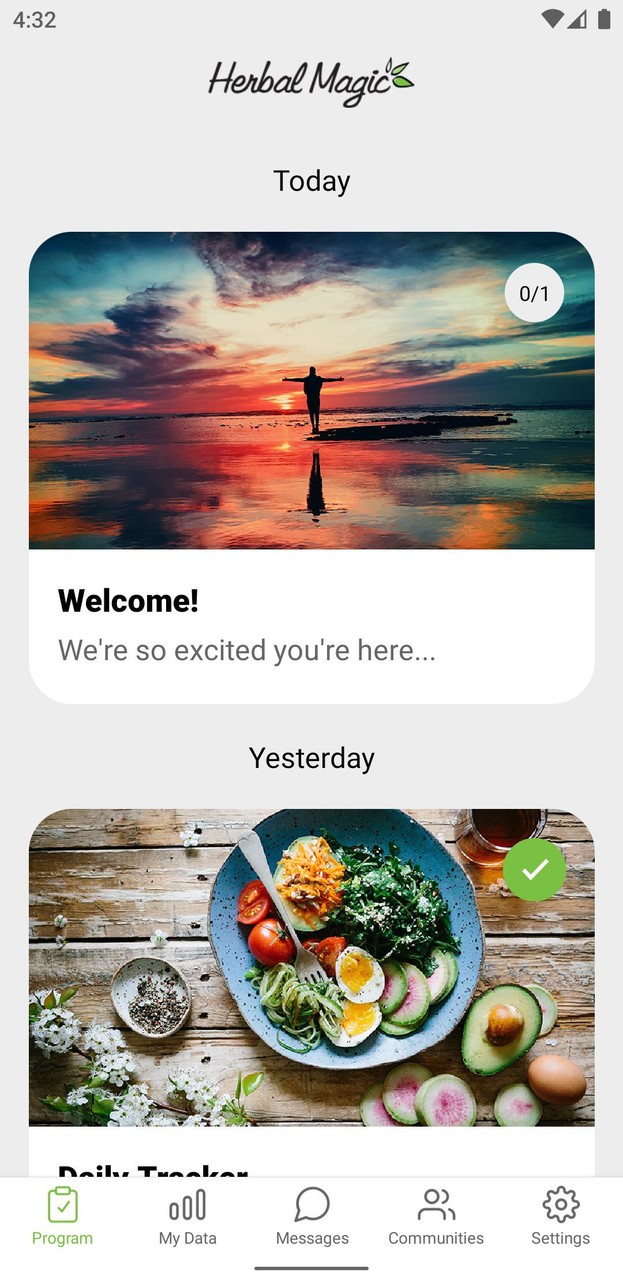Viewport: 623px width, 1280px height.
Task: Open the Daily Tracker card under Yesterday
Action: pyautogui.click(x=311, y=992)
